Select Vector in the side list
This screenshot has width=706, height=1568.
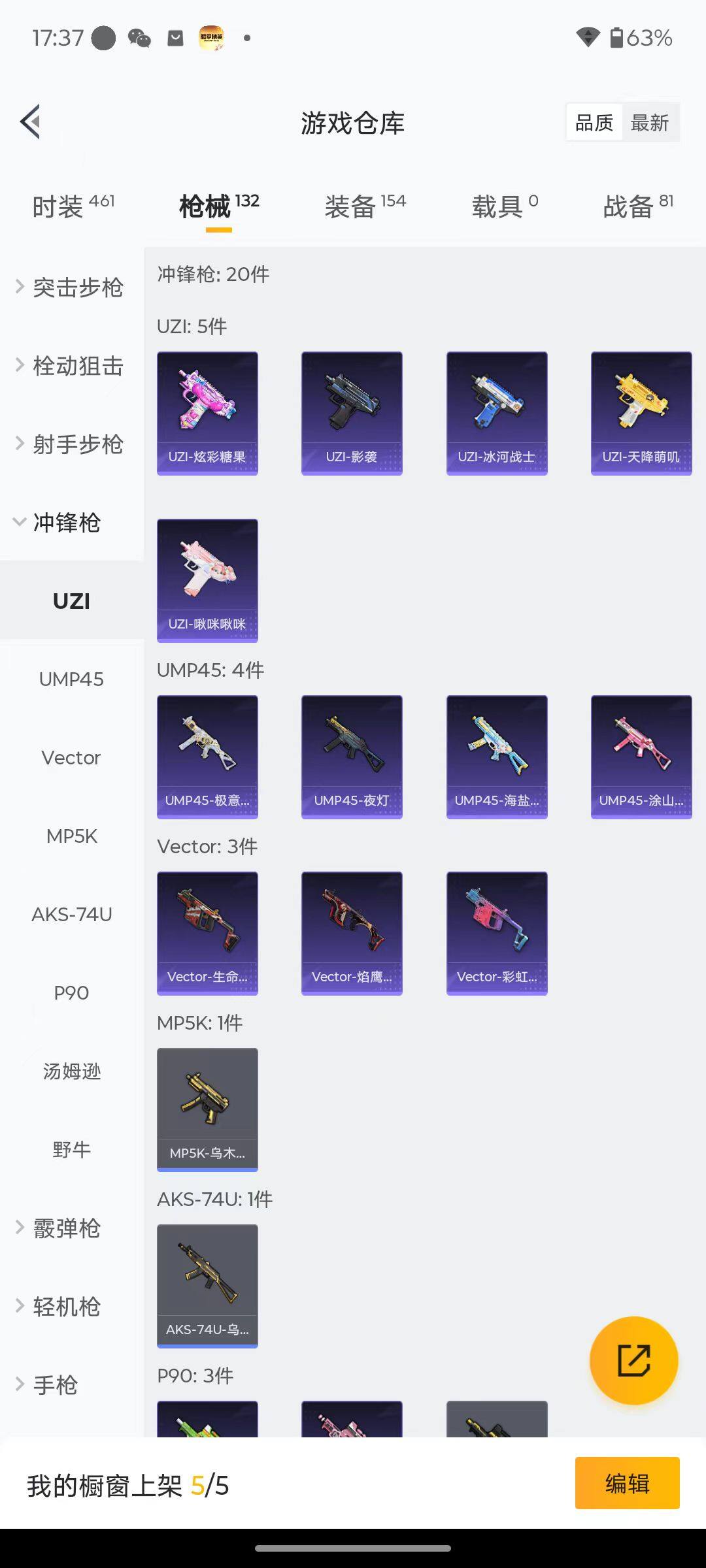coord(71,758)
